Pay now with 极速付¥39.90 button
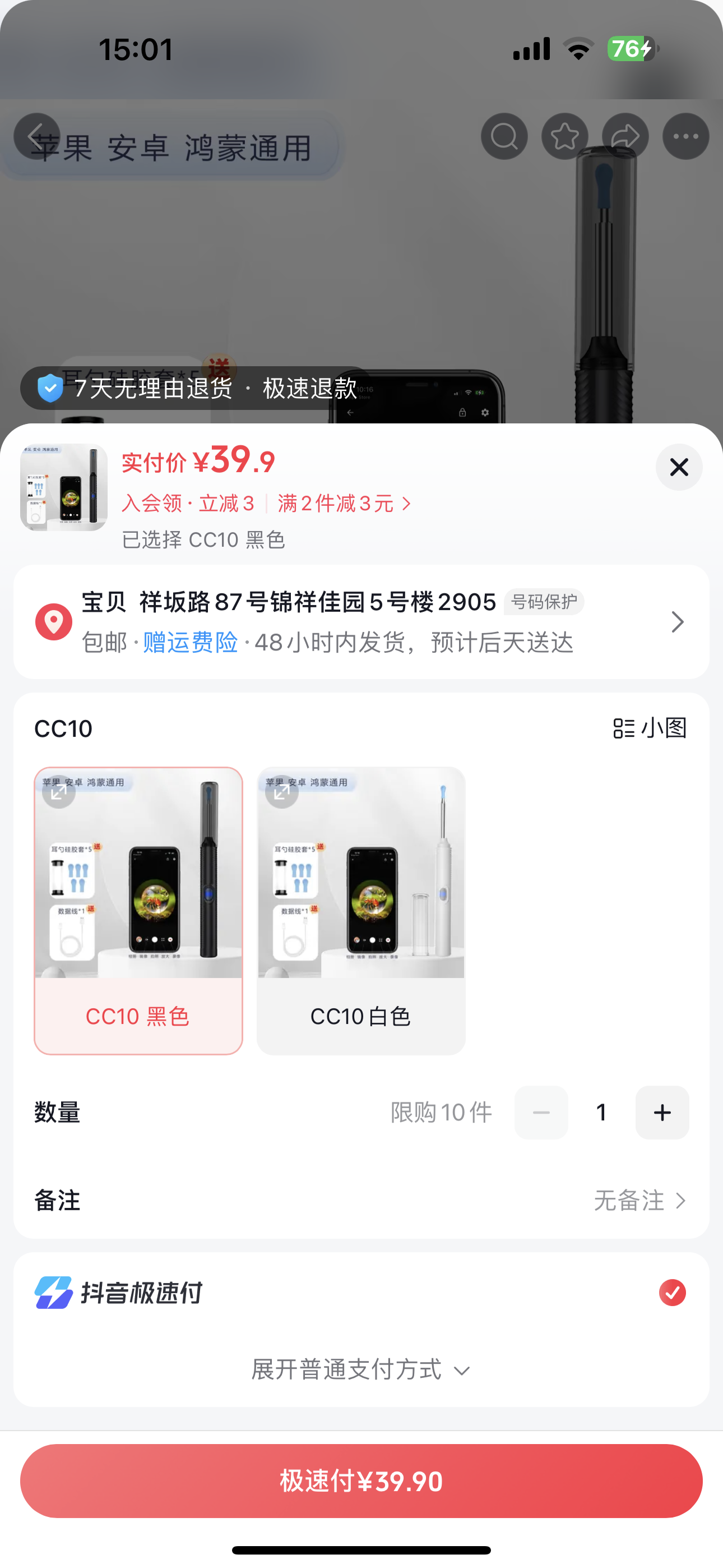Viewport: 723px width, 1568px height. [361, 1481]
